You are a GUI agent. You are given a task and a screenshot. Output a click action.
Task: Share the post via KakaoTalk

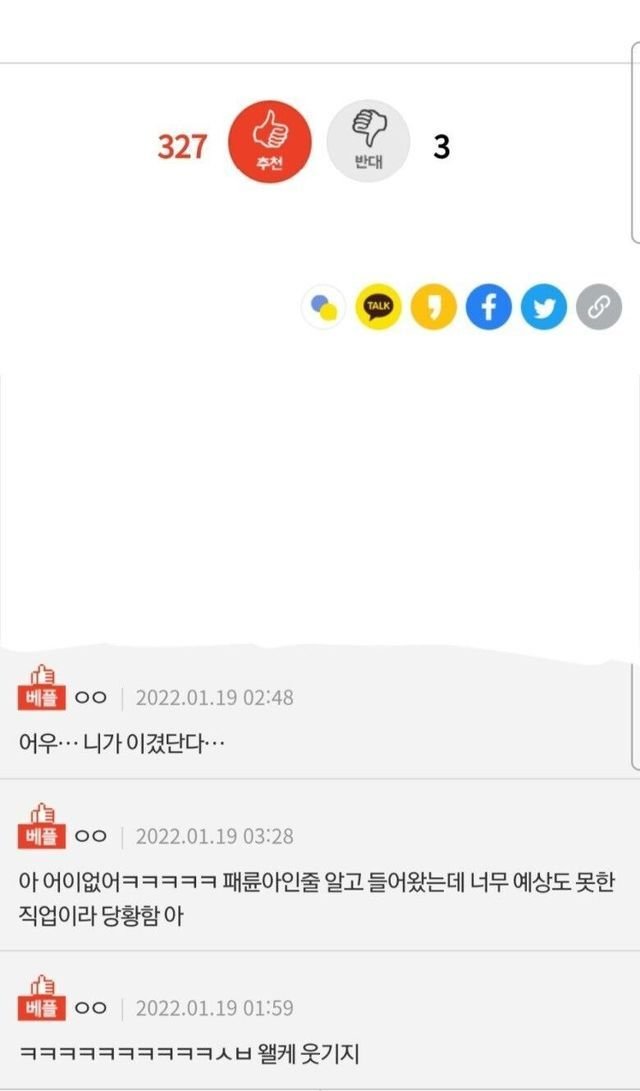click(378, 307)
